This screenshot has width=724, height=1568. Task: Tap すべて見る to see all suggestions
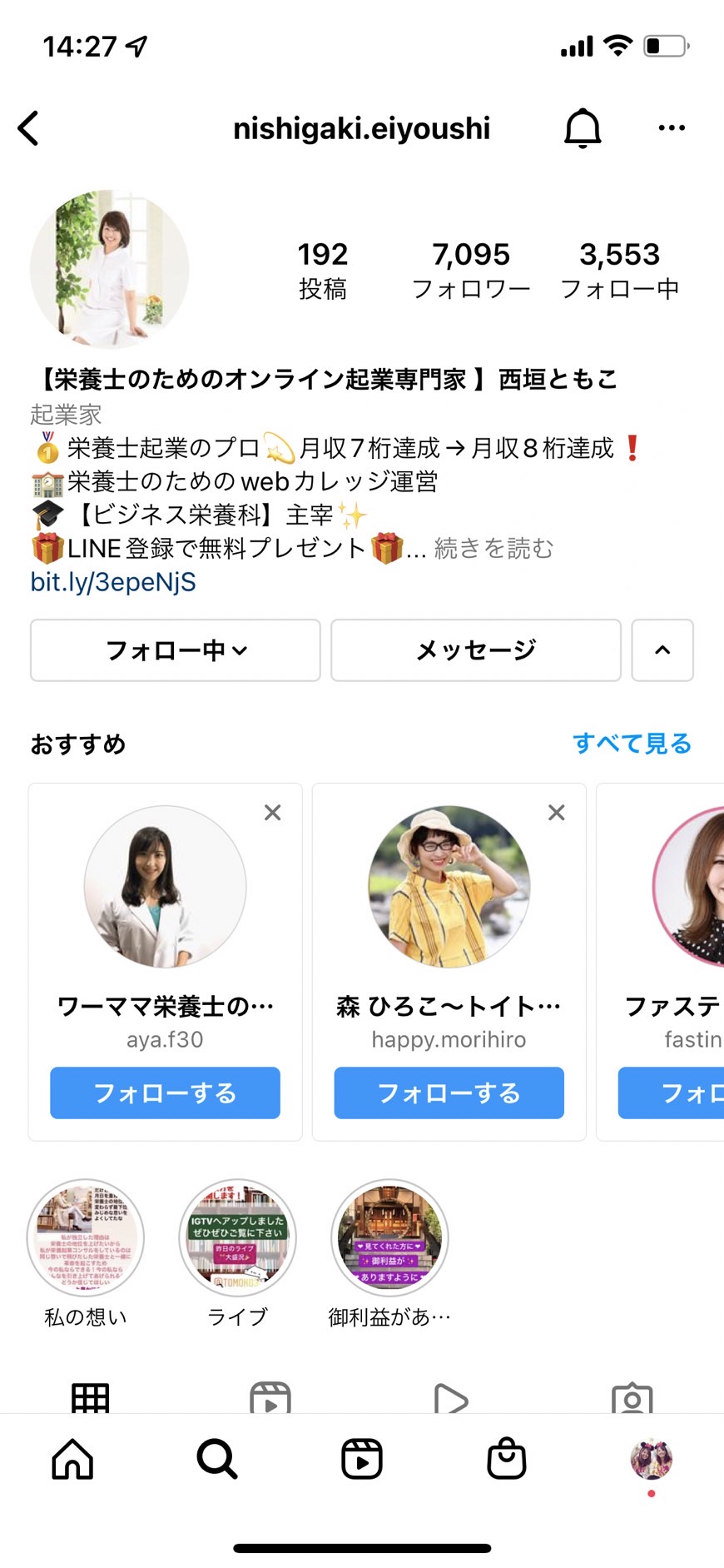[x=632, y=743]
